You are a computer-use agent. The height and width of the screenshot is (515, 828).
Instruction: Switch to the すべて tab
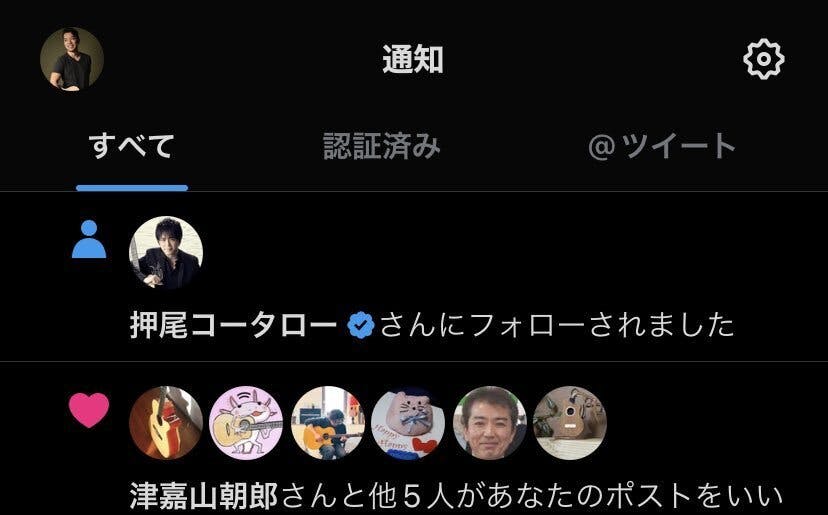click(132, 146)
